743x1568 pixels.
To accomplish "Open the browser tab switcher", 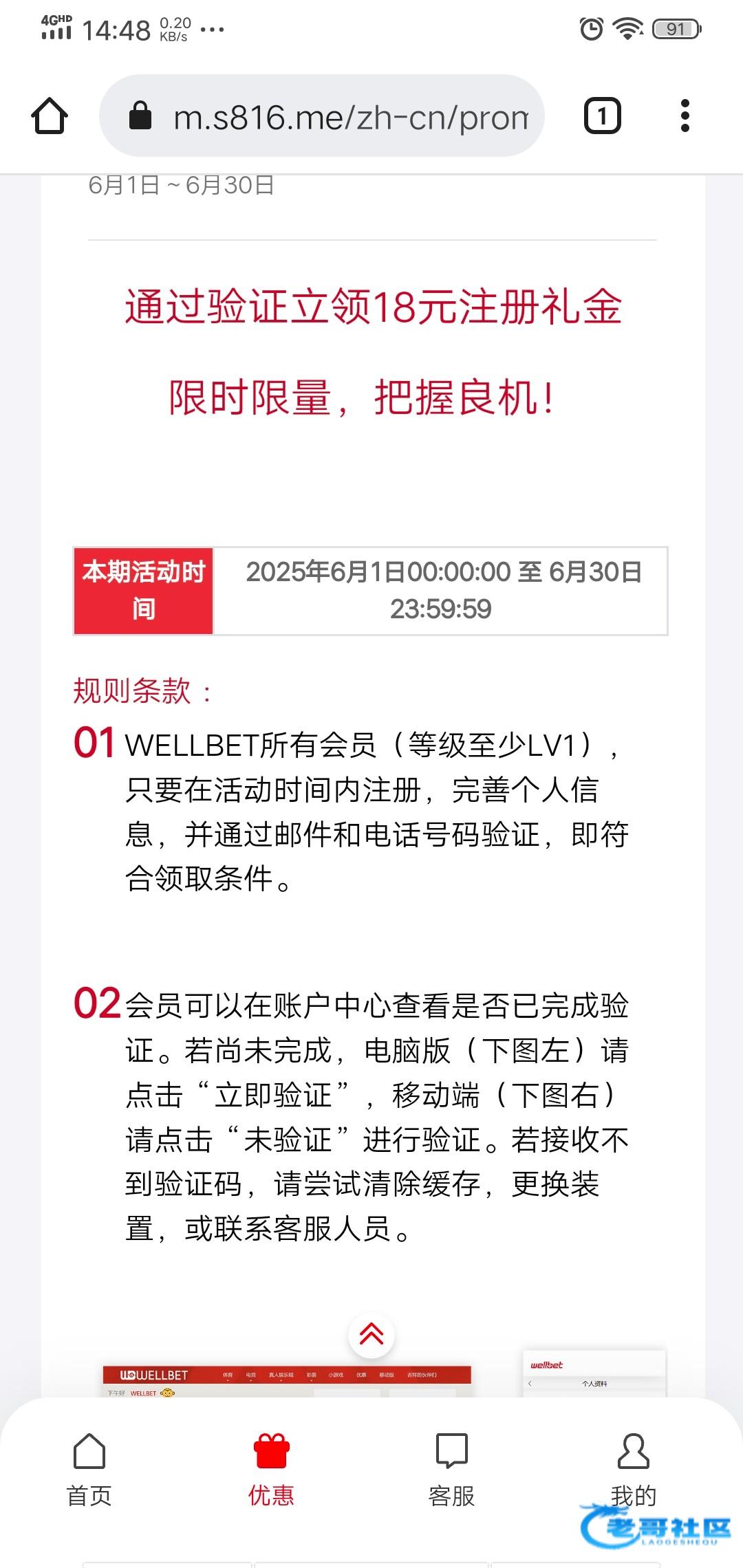I will click(x=602, y=116).
